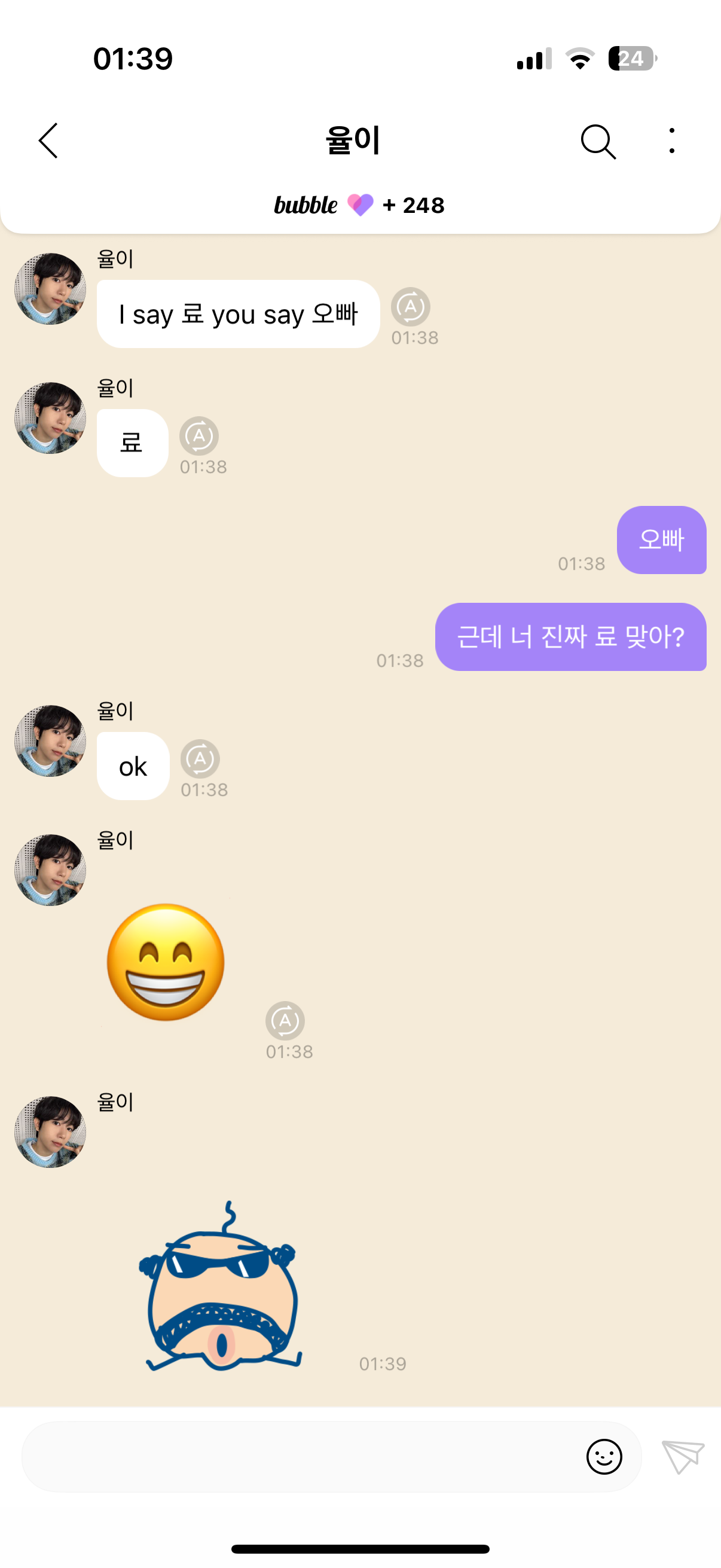Send the message with paper plane
This screenshot has height=1568, width=721.
tap(683, 1457)
